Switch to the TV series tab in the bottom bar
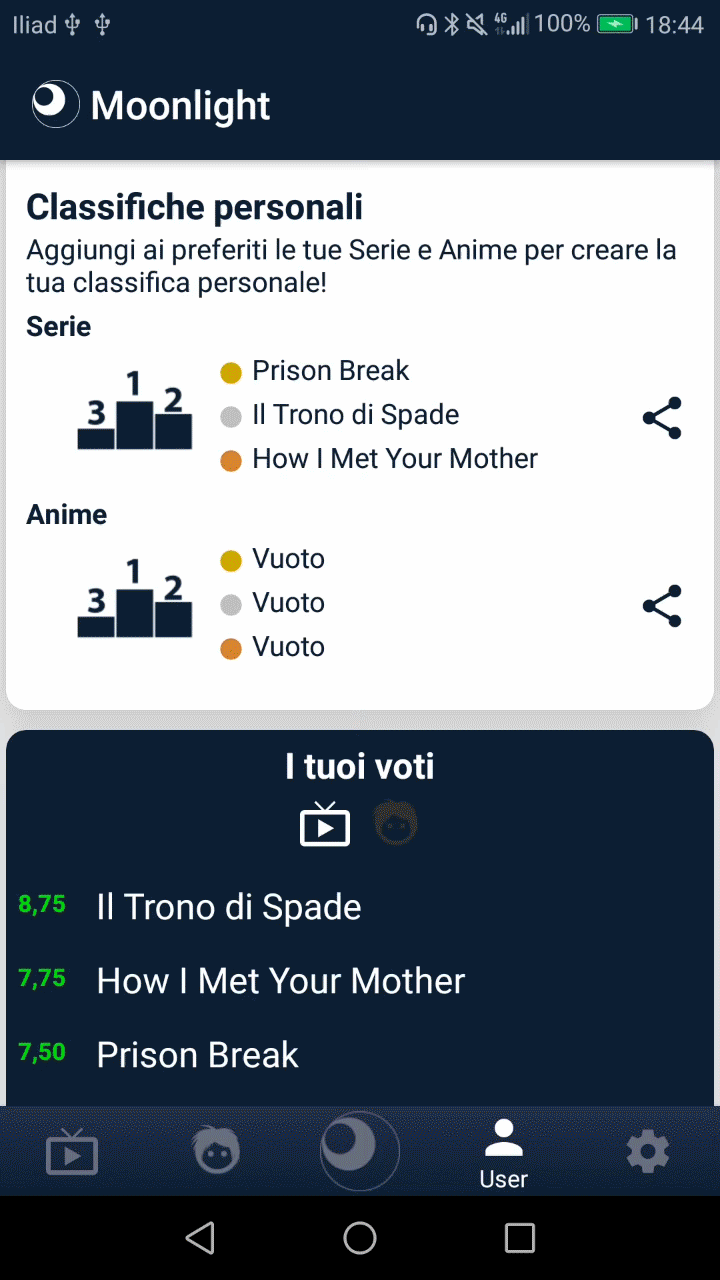The width and height of the screenshot is (720, 1280). point(72,1153)
